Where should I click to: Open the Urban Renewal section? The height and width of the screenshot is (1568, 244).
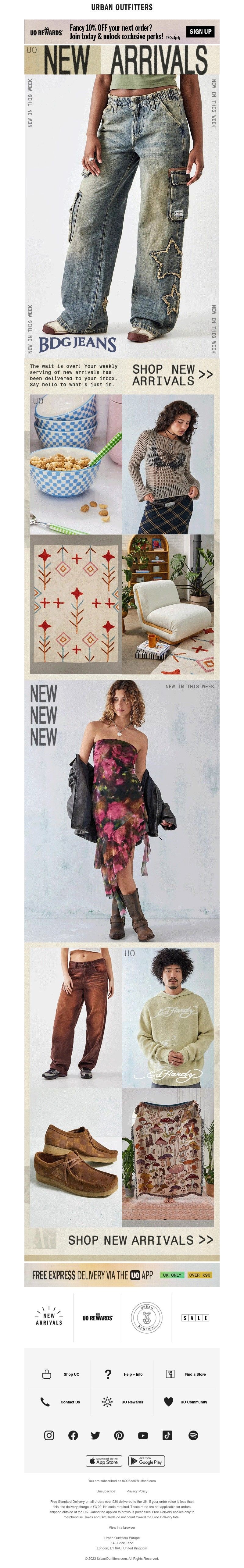point(147,1318)
